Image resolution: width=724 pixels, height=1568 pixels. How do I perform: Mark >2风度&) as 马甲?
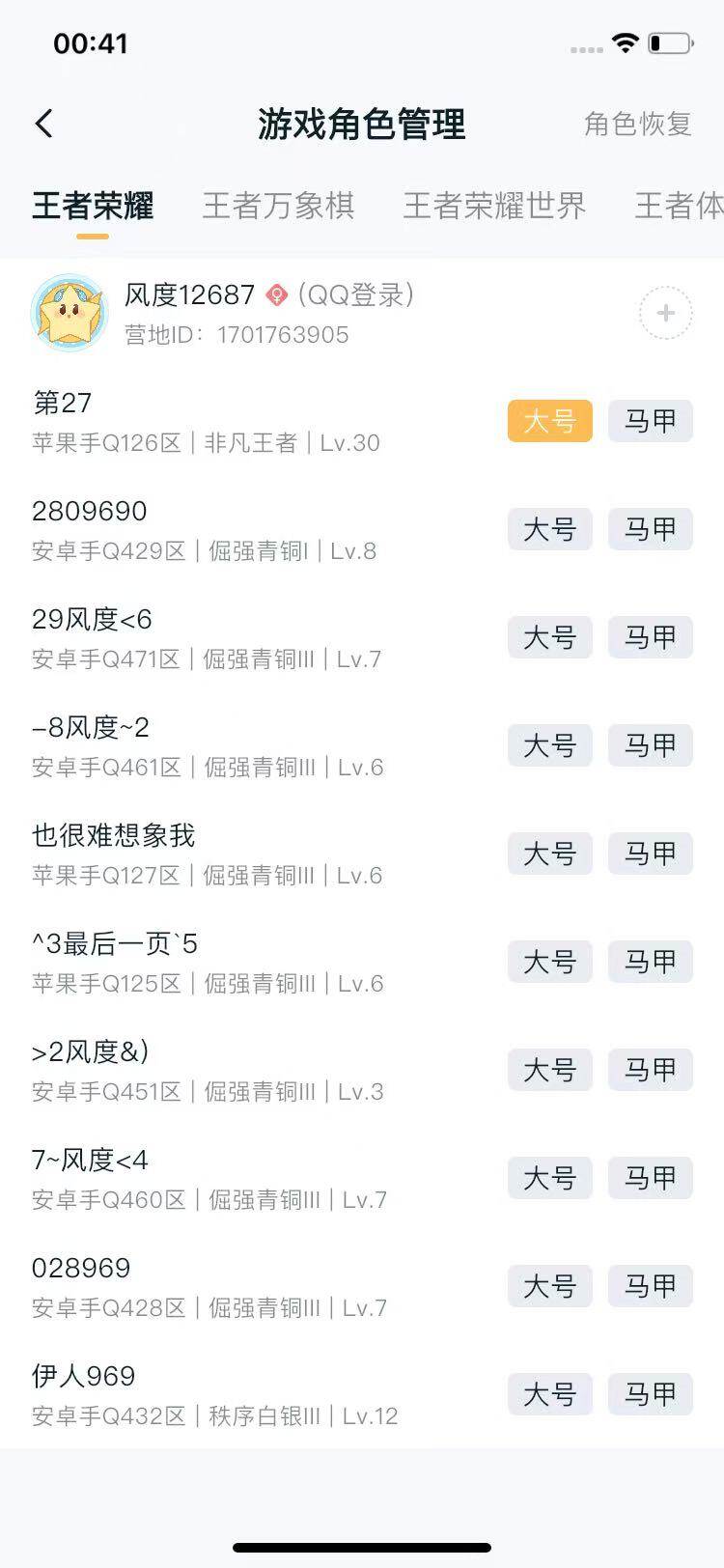tap(650, 1070)
